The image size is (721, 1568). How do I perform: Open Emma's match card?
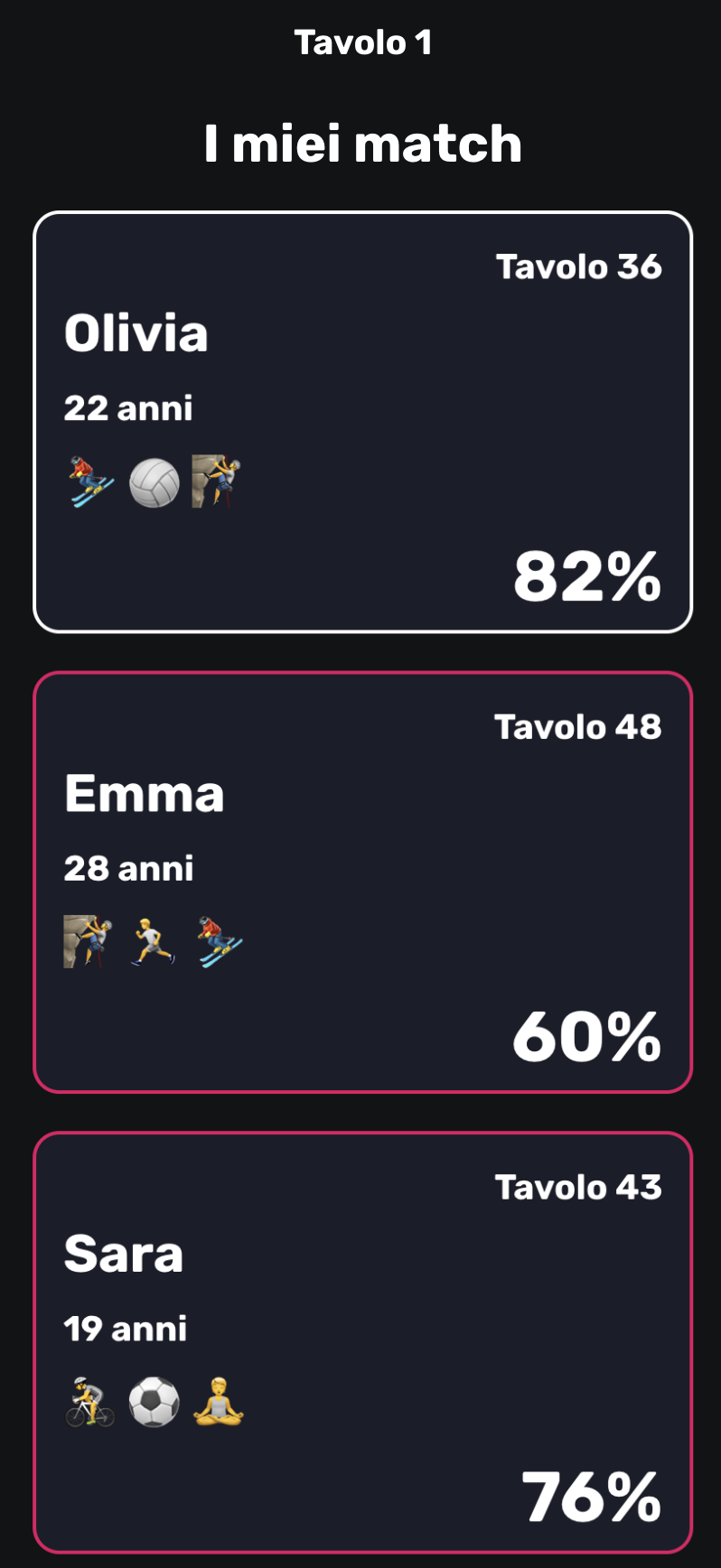coord(362,882)
